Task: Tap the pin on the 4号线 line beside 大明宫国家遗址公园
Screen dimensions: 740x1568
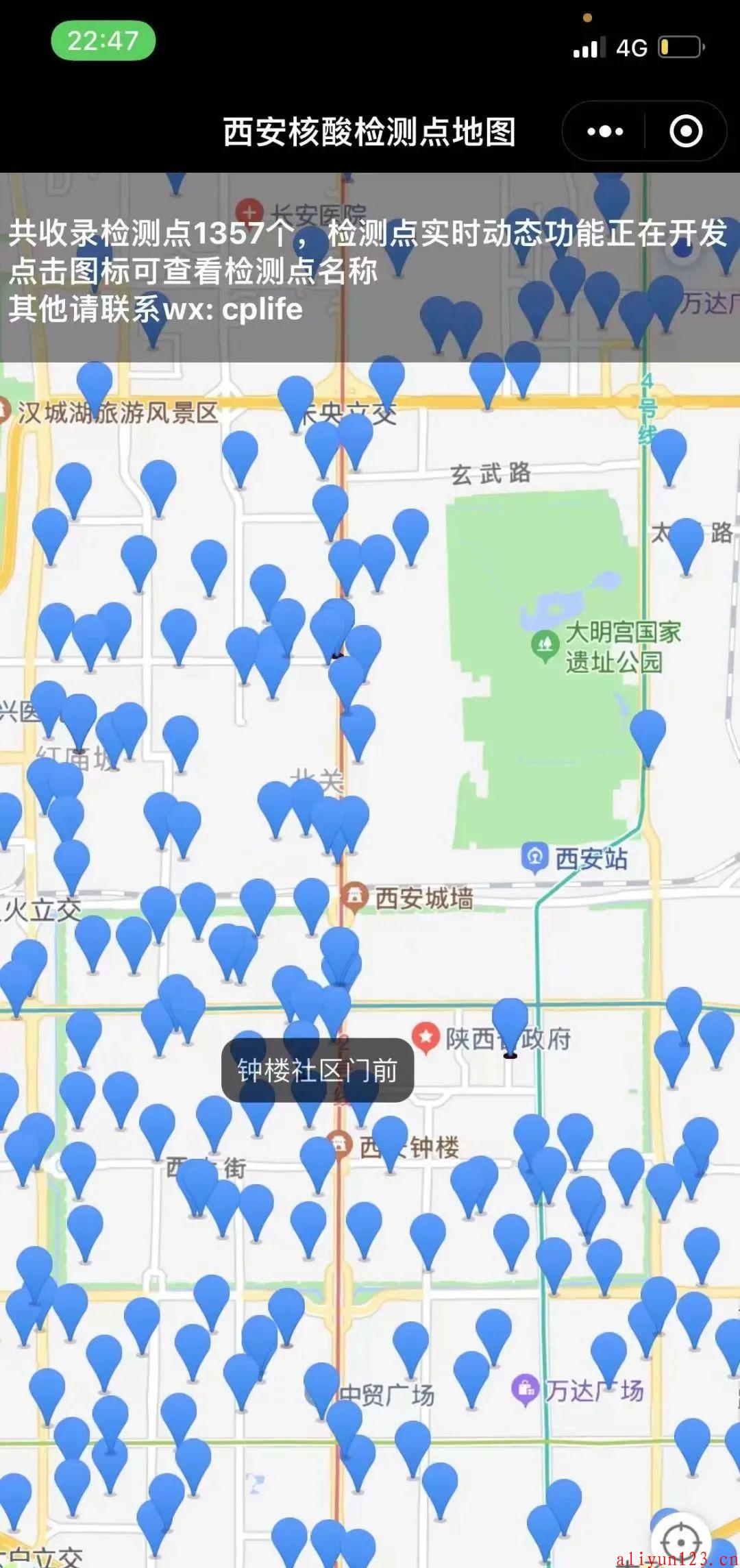Action: click(647, 737)
